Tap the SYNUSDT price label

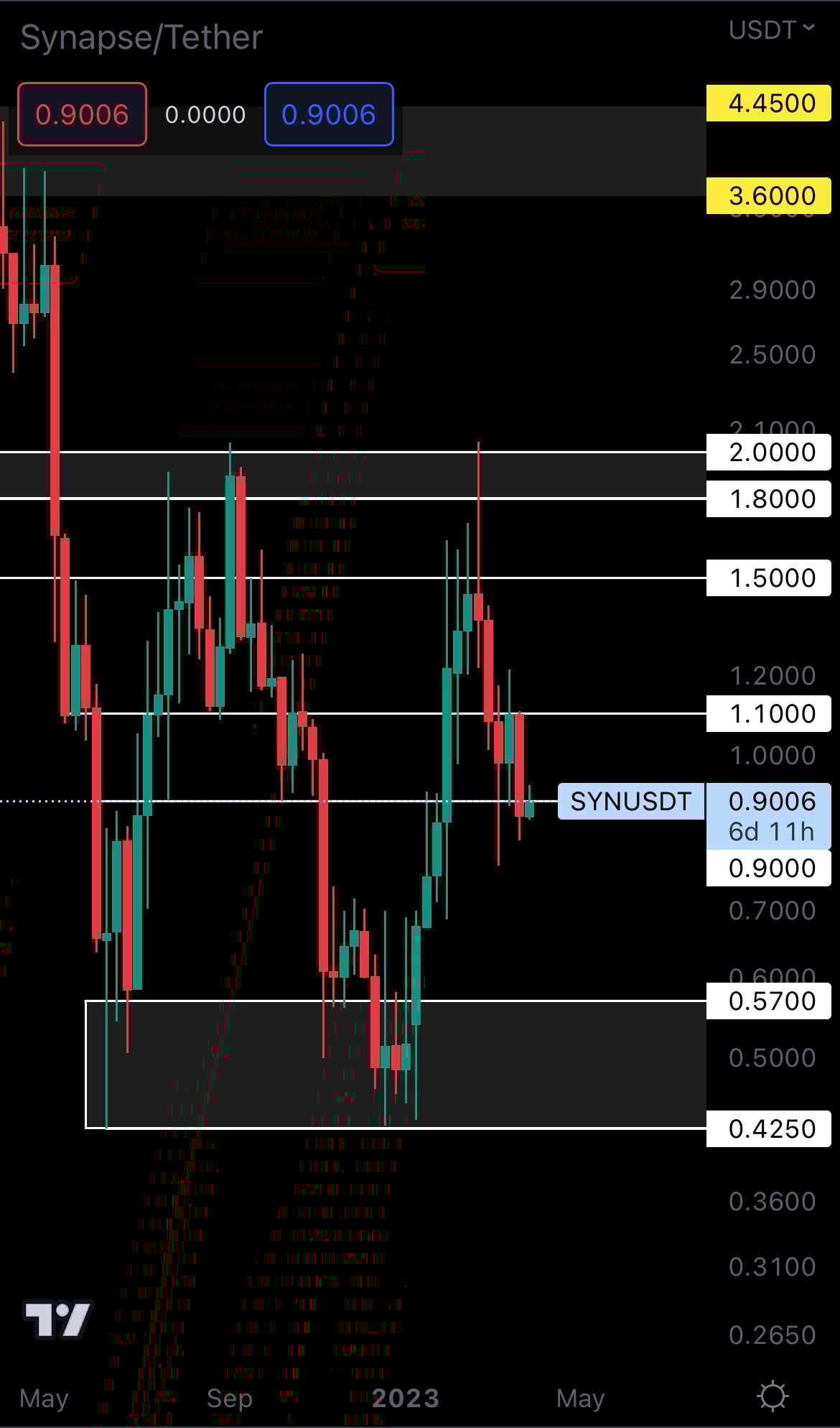(x=630, y=801)
